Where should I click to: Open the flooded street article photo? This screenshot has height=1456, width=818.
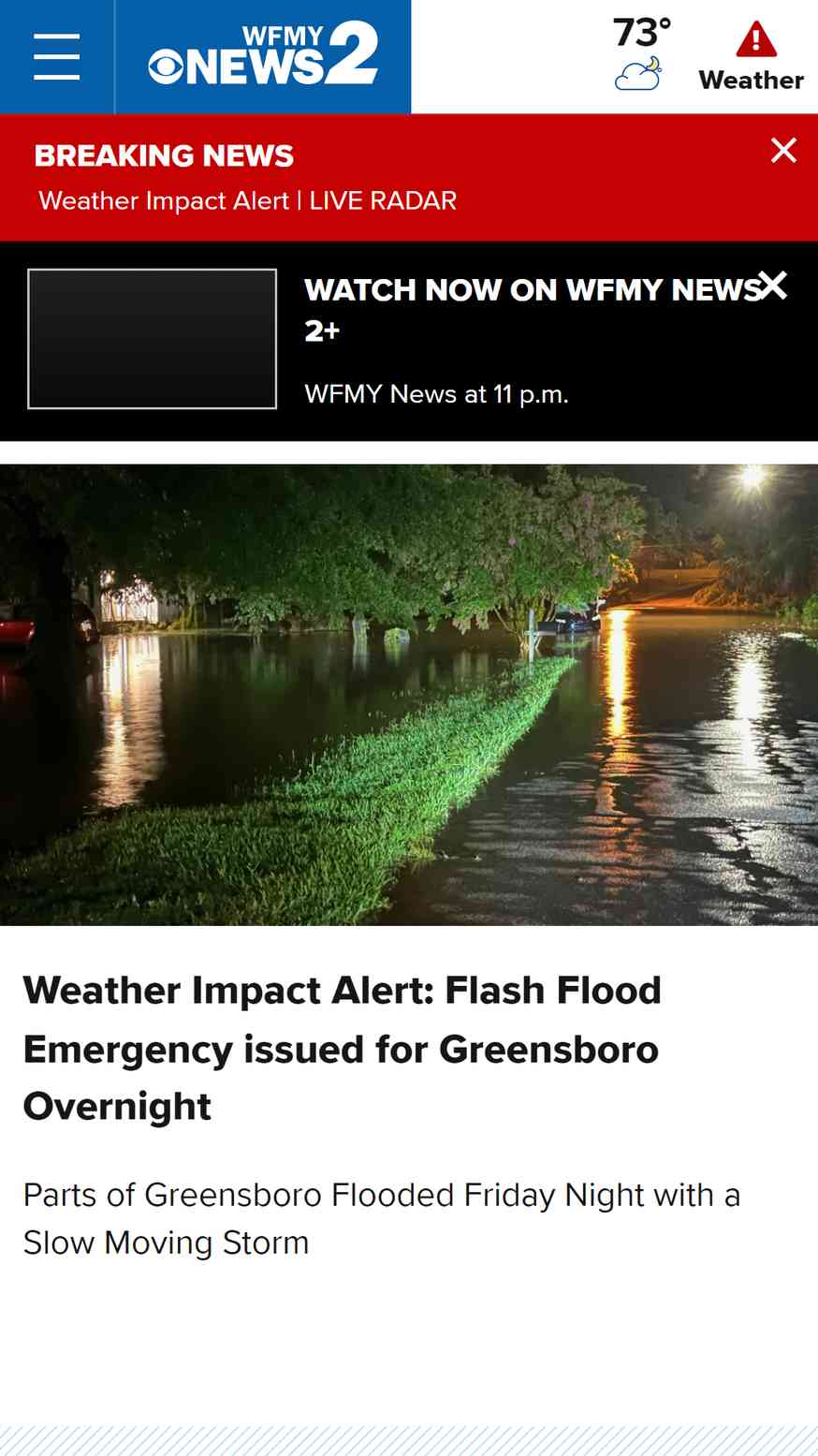[409, 695]
